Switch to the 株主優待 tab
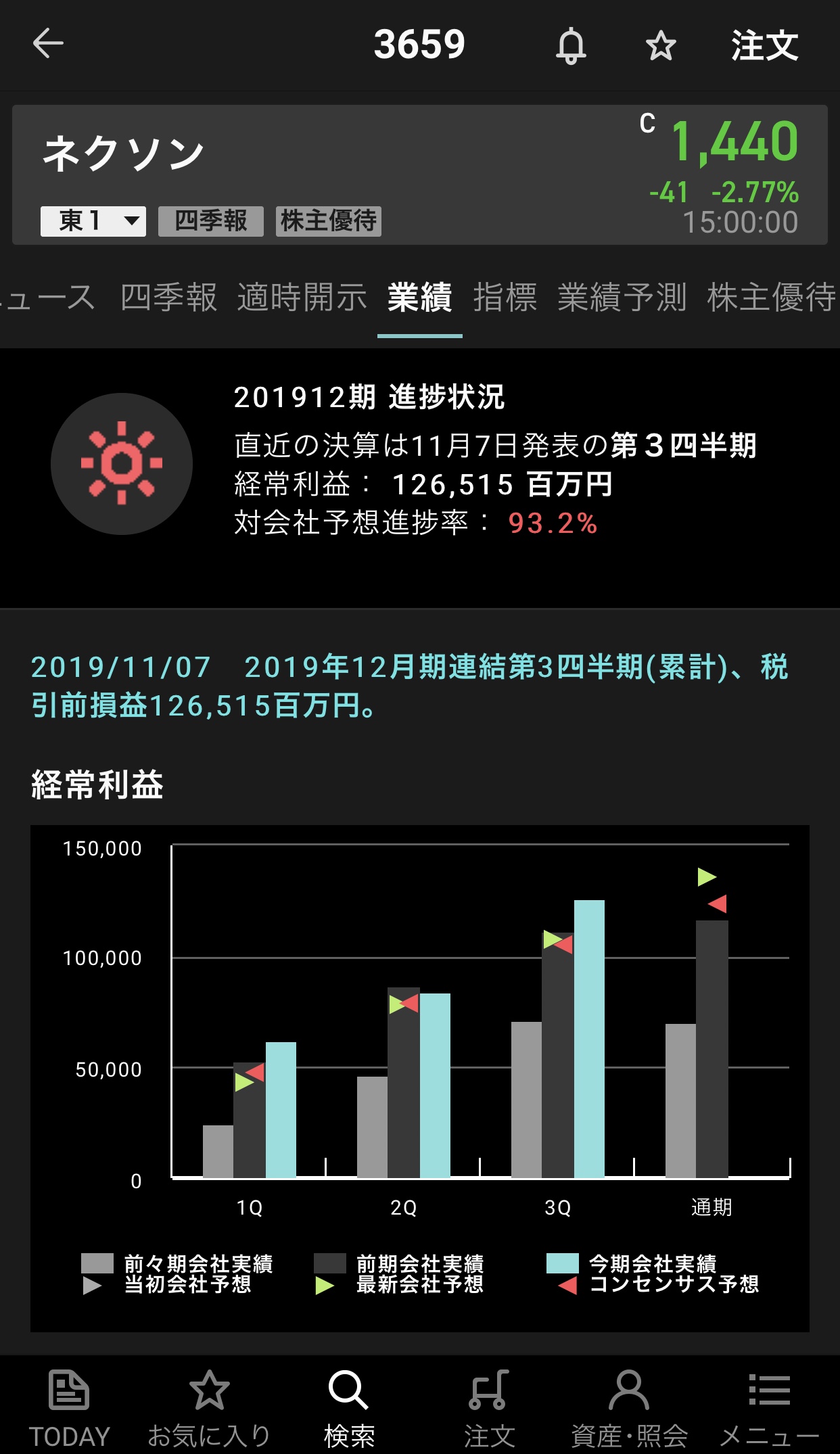 (x=771, y=298)
